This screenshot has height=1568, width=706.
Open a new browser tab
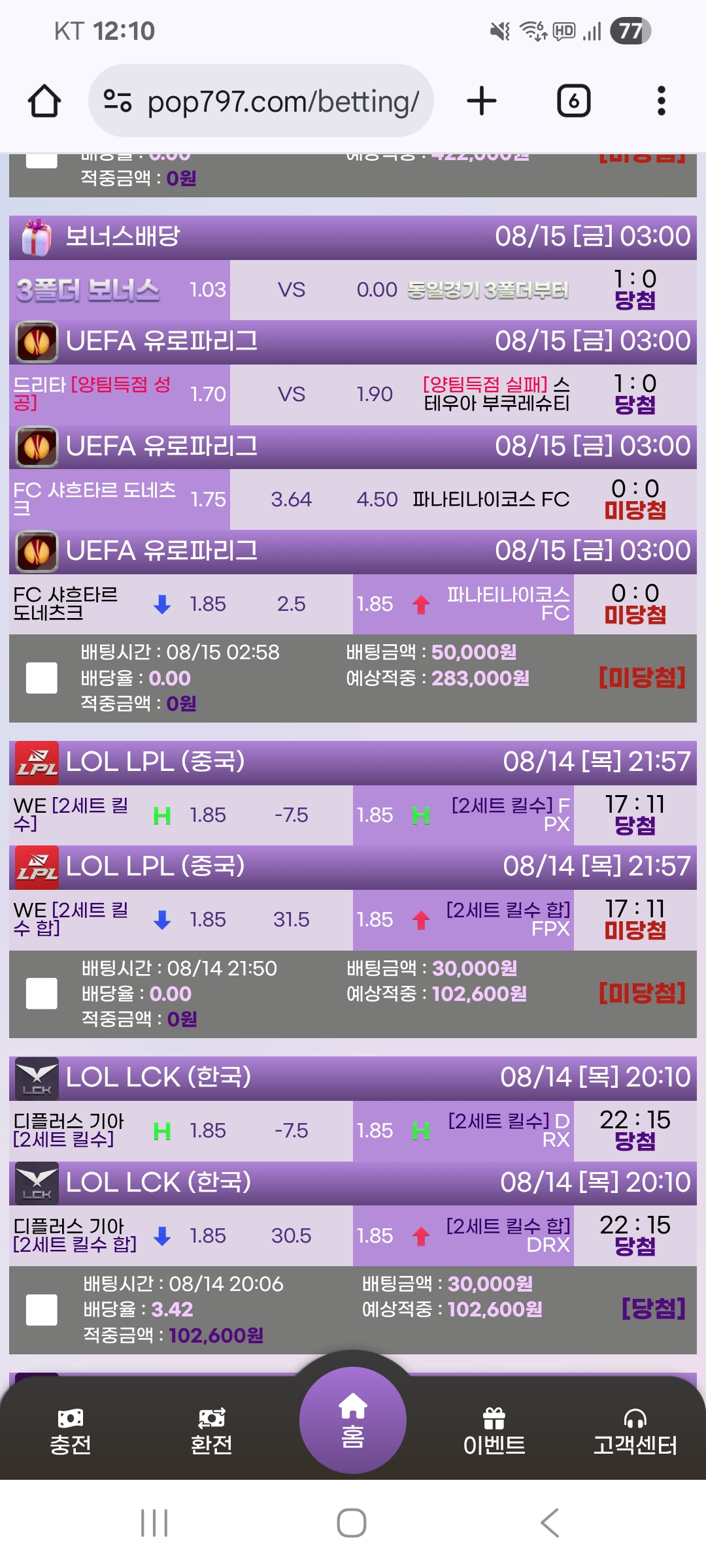pyautogui.click(x=482, y=101)
